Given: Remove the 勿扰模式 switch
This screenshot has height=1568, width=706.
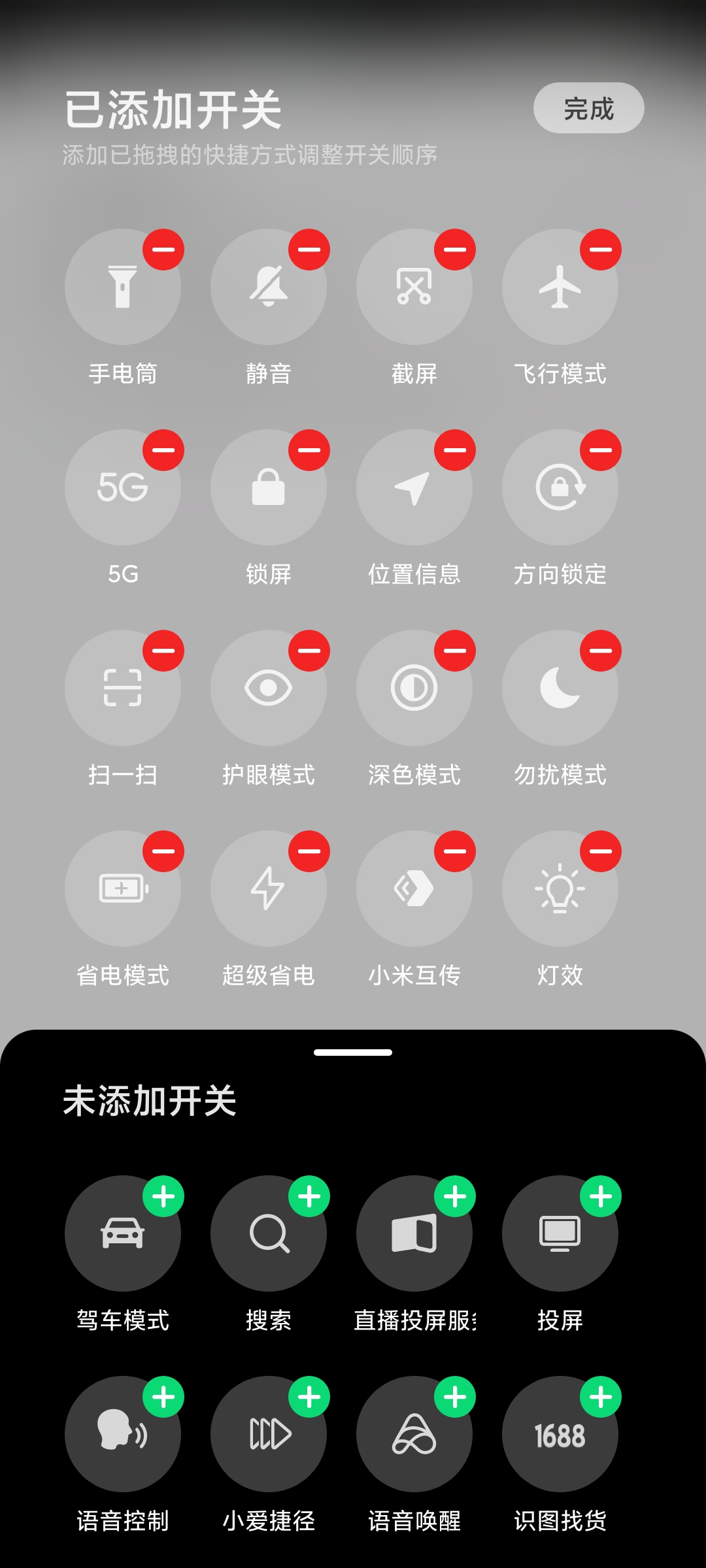Looking at the screenshot, I should (601, 651).
